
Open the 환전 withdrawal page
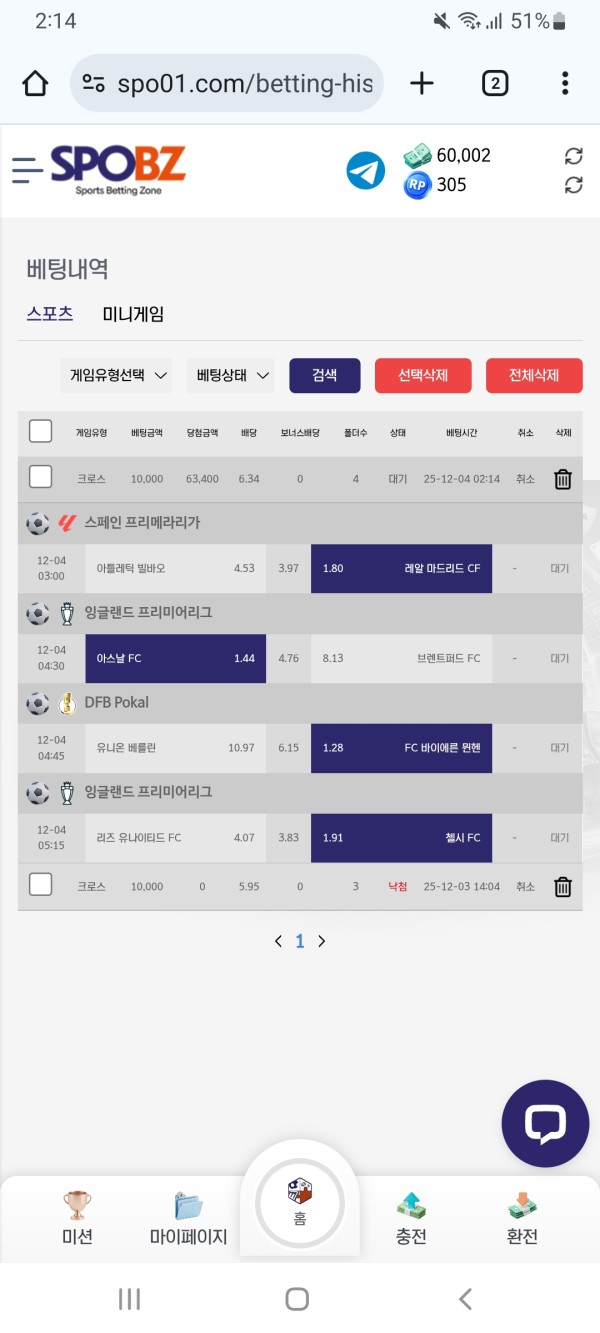522,1218
